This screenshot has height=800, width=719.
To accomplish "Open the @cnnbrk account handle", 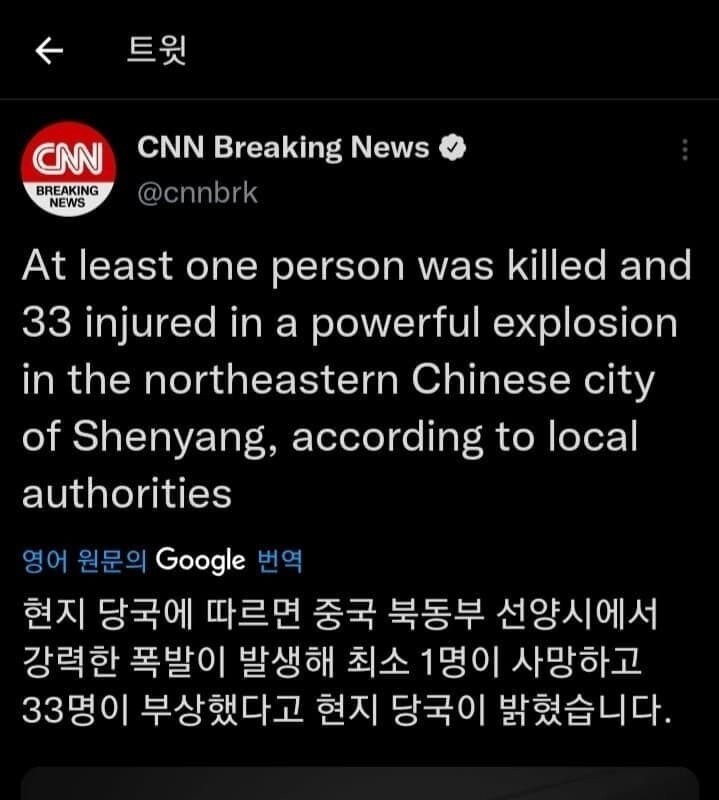I will [197, 192].
